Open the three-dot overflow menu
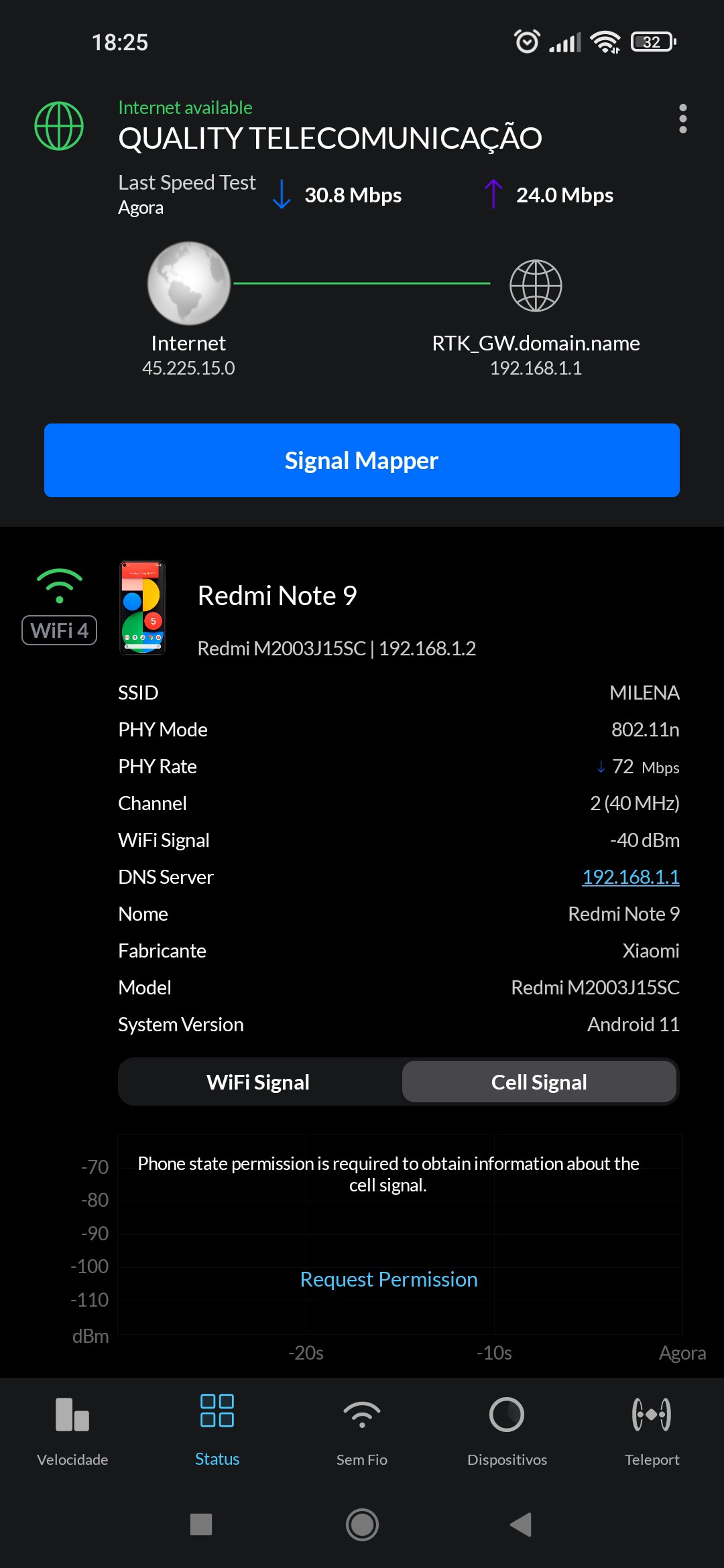Image resolution: width=724 pixels, height=1568 pixels. [682, 119]
